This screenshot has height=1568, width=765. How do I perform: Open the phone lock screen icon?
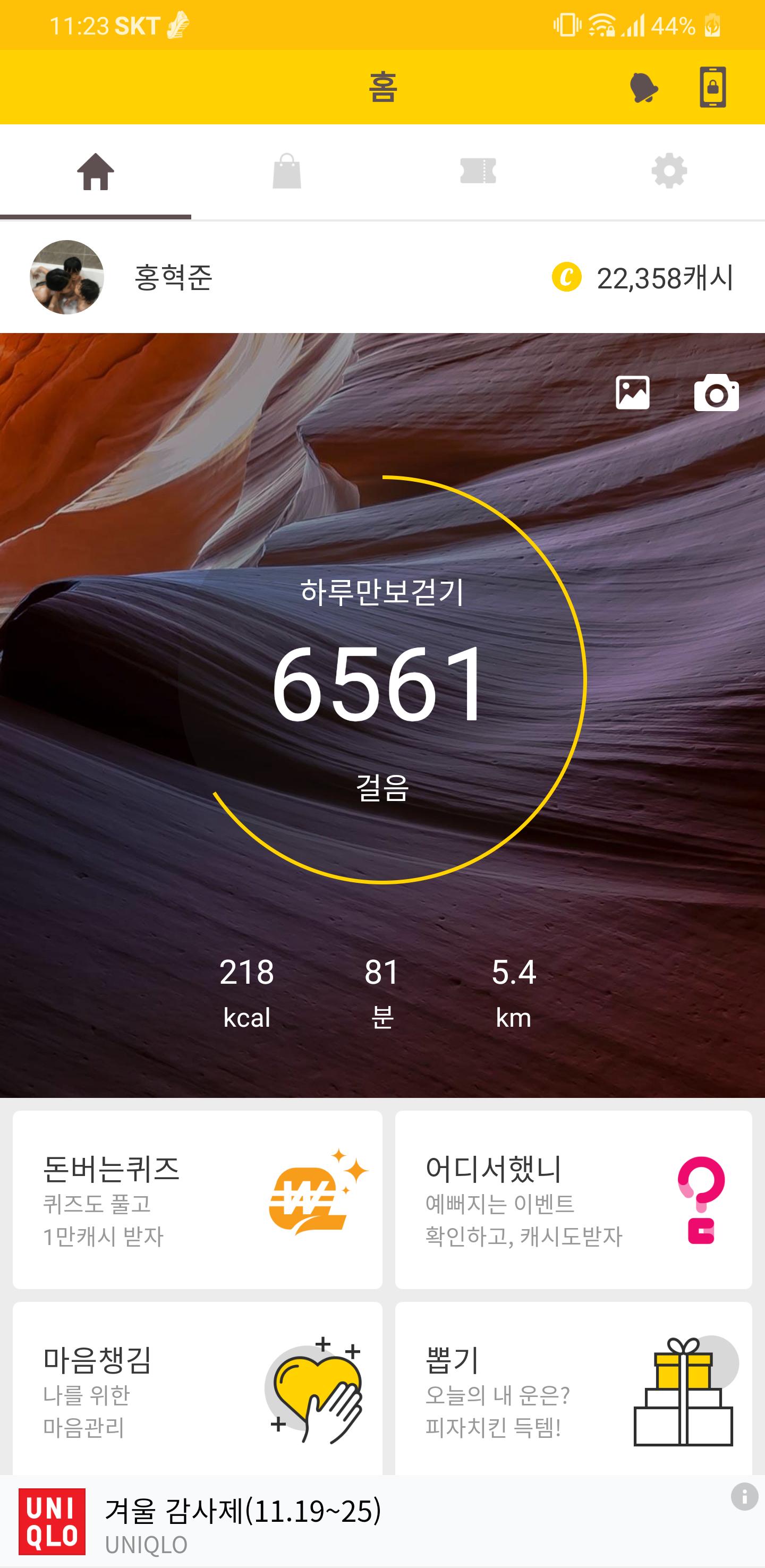712,88
